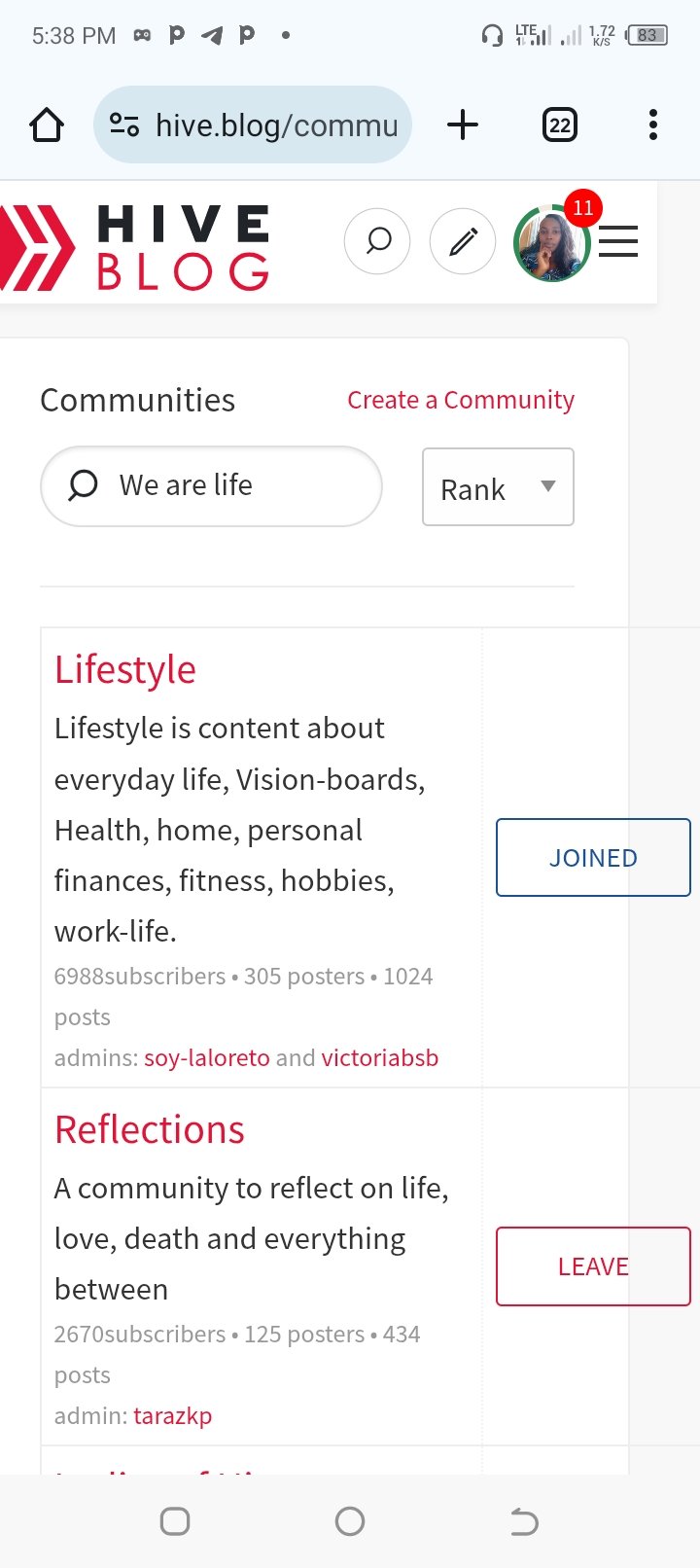Show the 22 open tabs

point(560,125)
